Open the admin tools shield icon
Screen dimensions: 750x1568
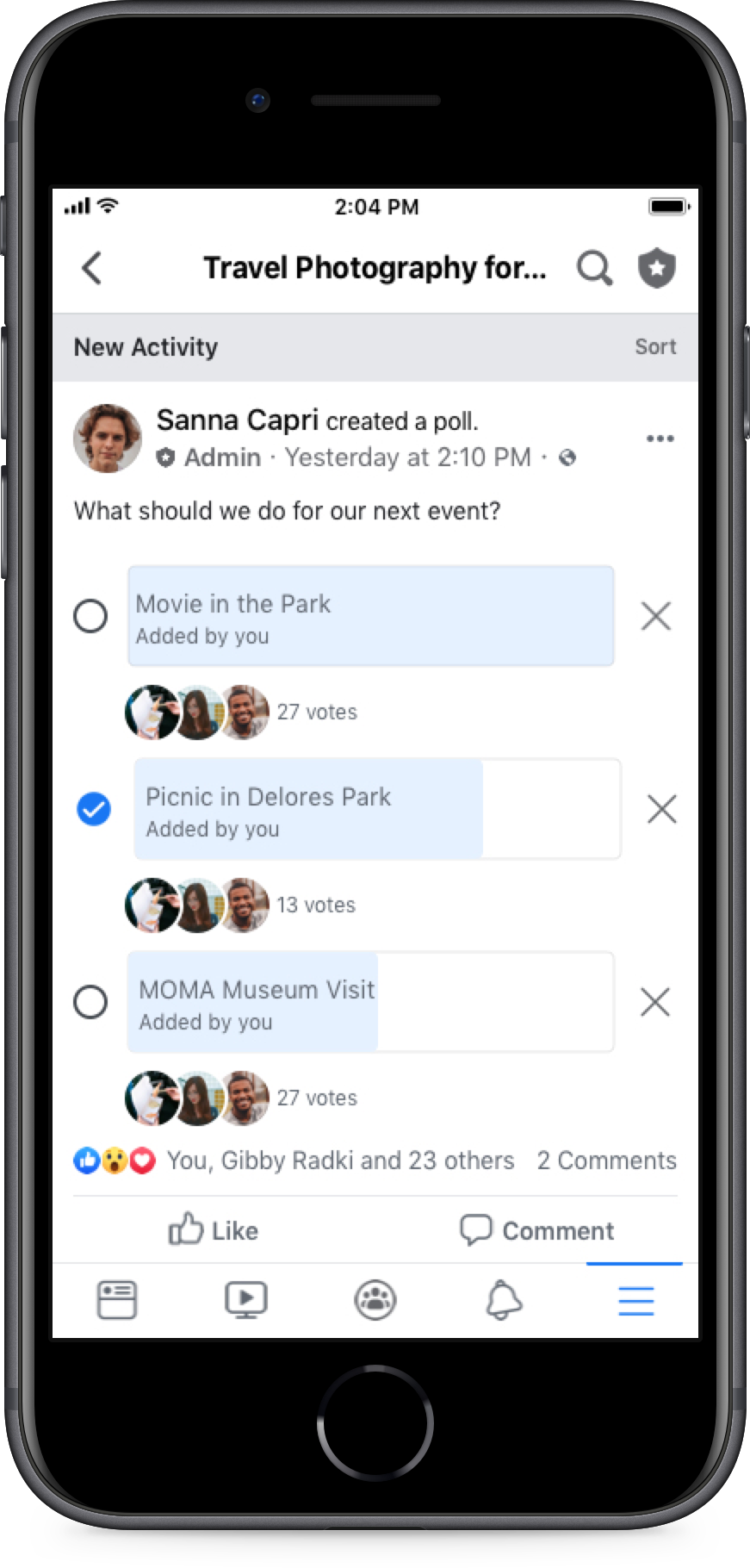(x=656, y=268)
